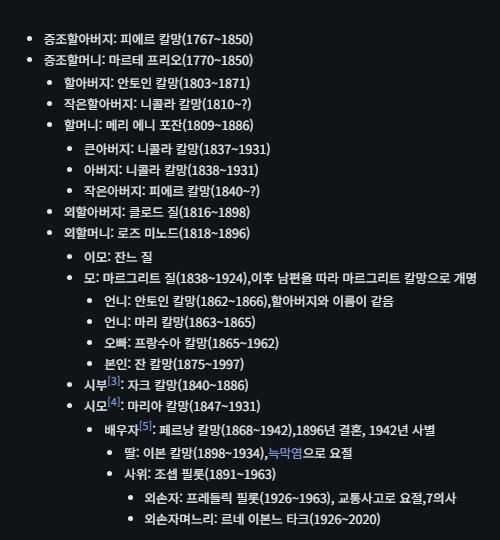Open footnote 3 next to 시부
The width and height of the screenshot is (500, 540).
click(x=114, y=381)
